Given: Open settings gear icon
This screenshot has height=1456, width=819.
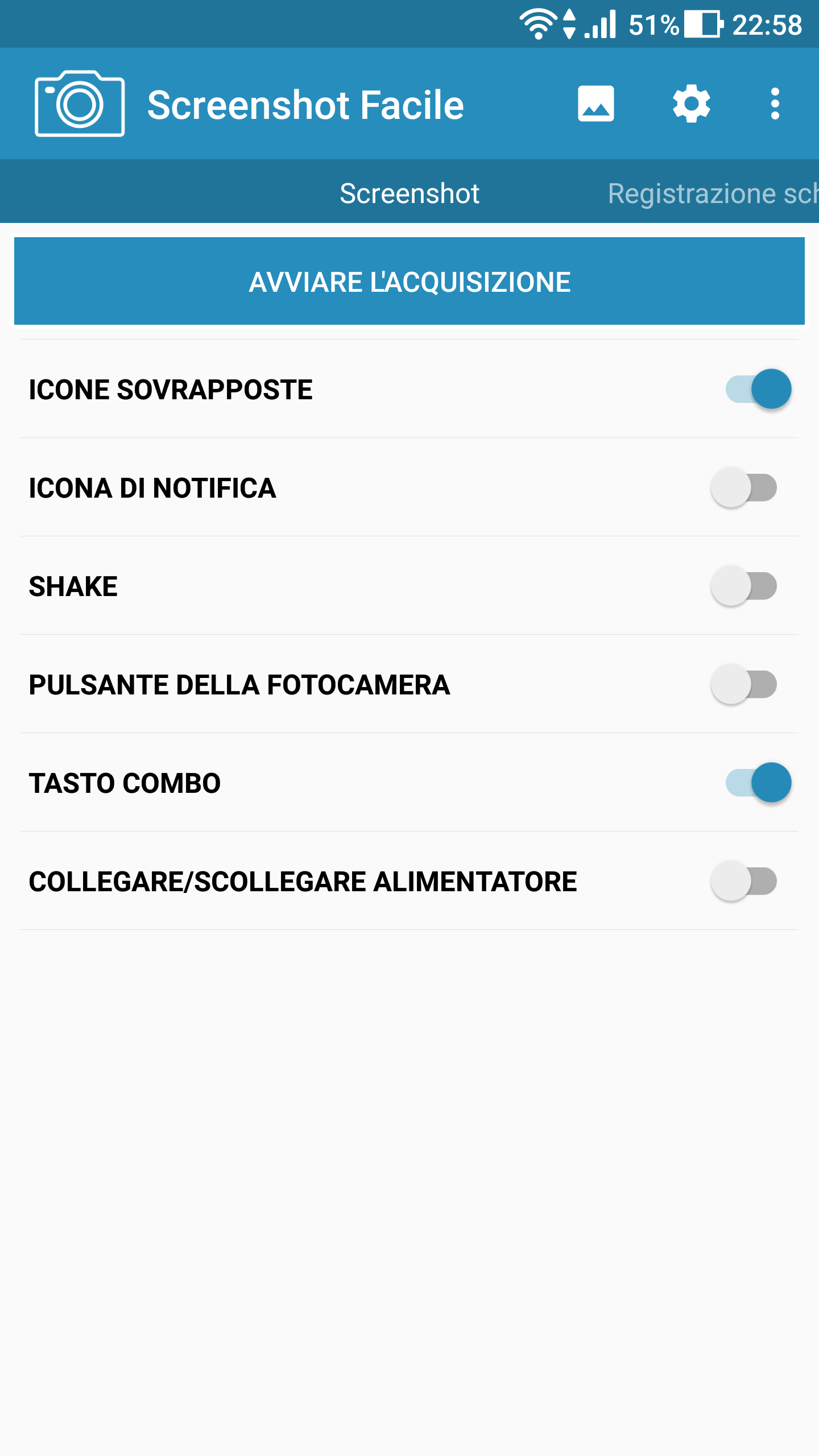Looking at the screenshot, I should pyautogui.click(x=691, y=104).
